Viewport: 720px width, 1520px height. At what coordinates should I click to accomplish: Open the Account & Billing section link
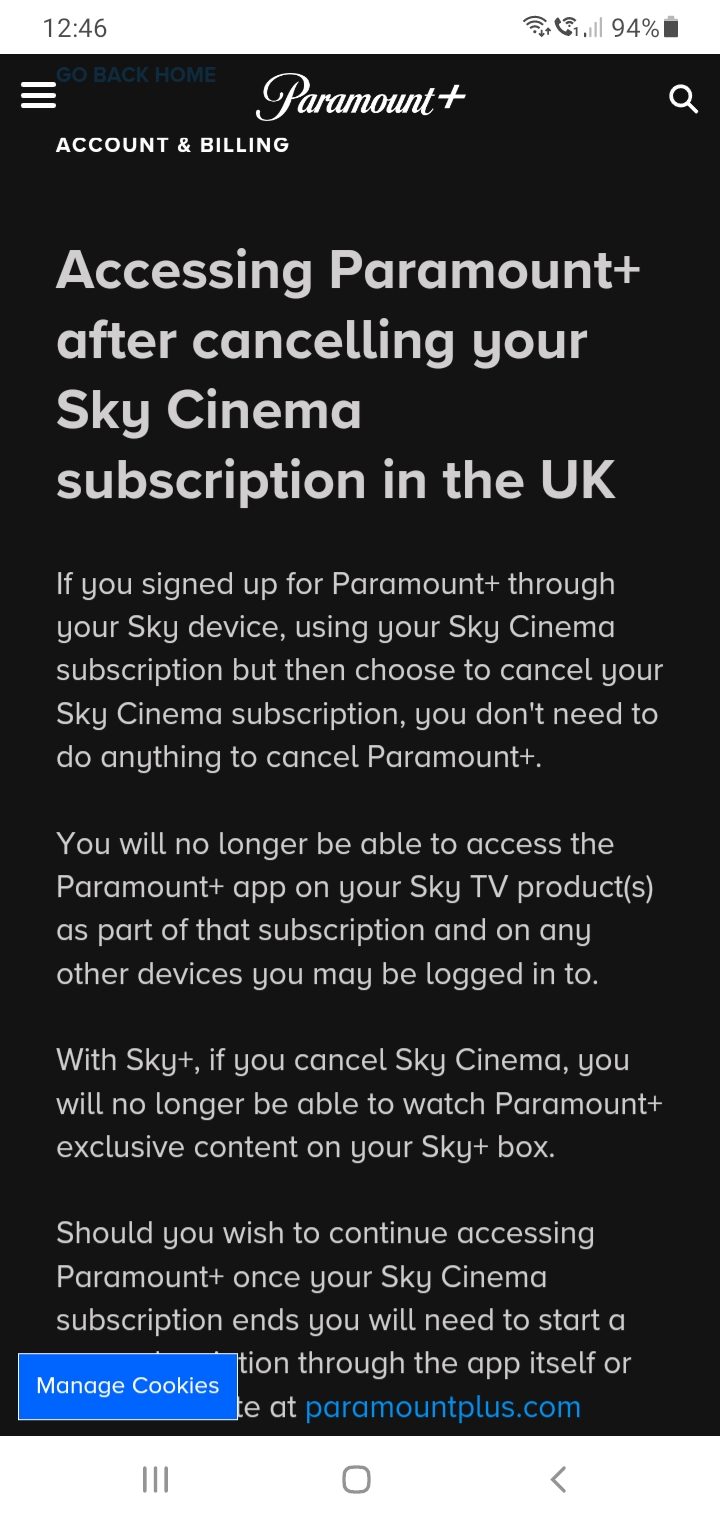point(172,145)
